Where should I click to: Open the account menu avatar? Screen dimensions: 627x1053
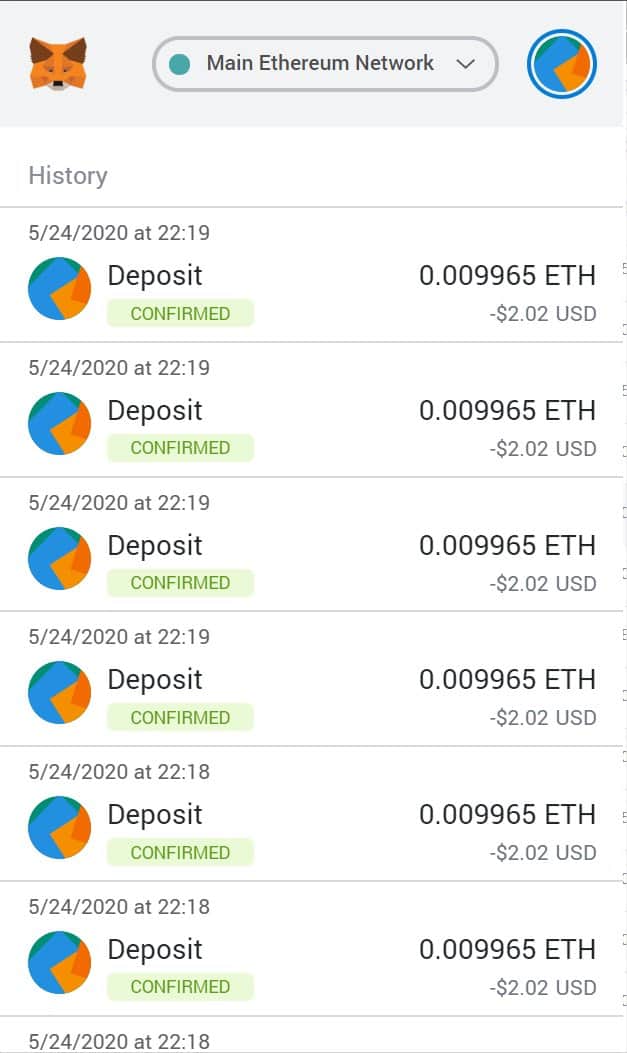click(562, 64)
